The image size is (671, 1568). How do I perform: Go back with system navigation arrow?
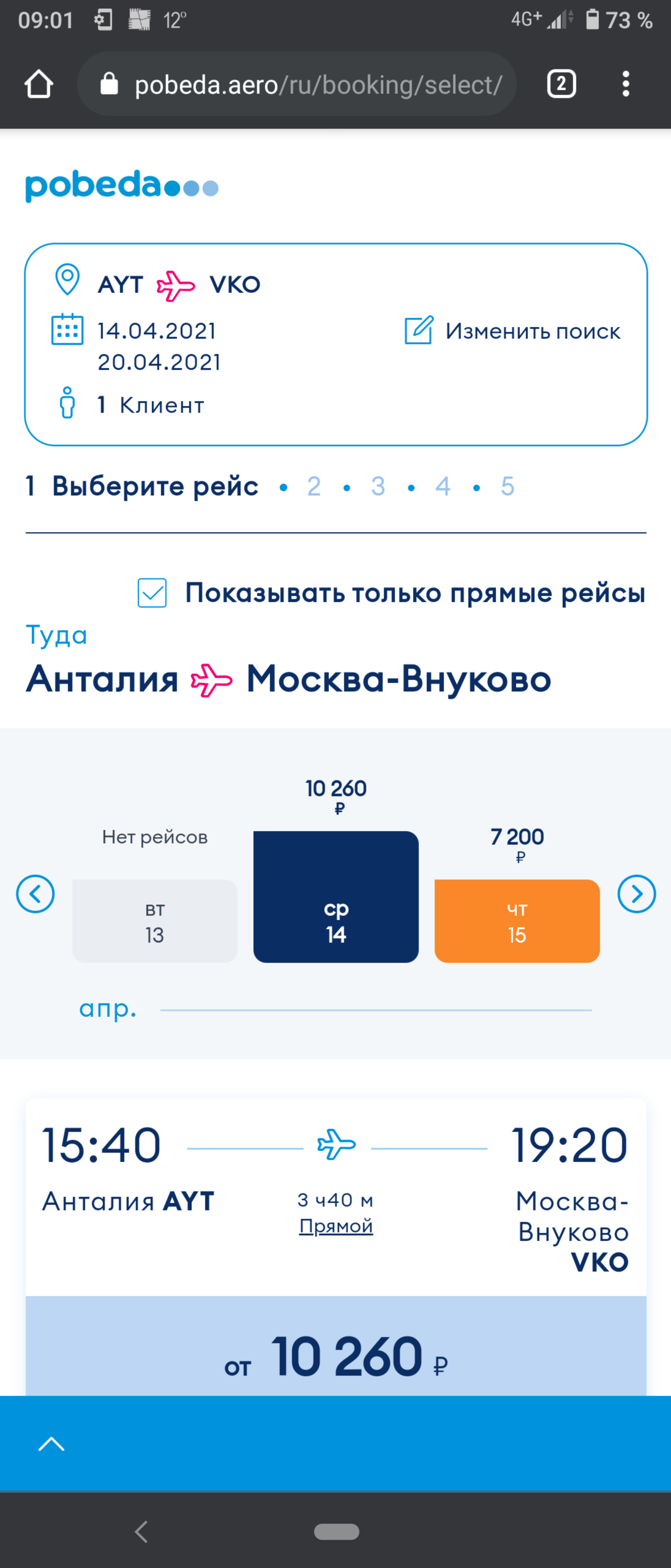coord(142,1532)
